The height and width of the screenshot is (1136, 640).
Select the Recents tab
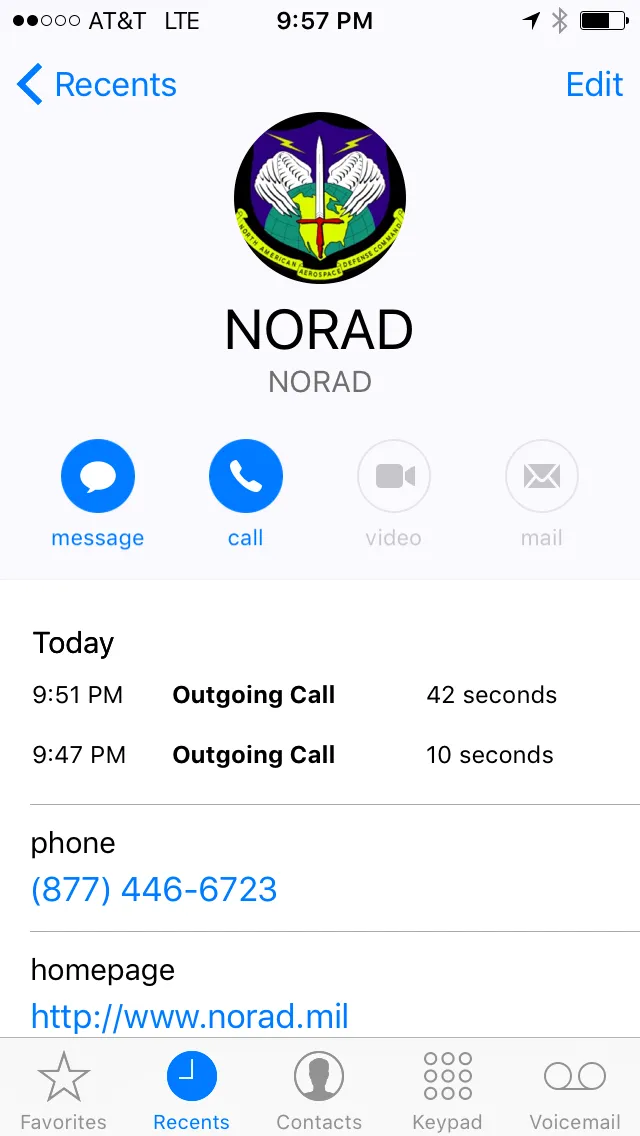[x=191, y=1090]
